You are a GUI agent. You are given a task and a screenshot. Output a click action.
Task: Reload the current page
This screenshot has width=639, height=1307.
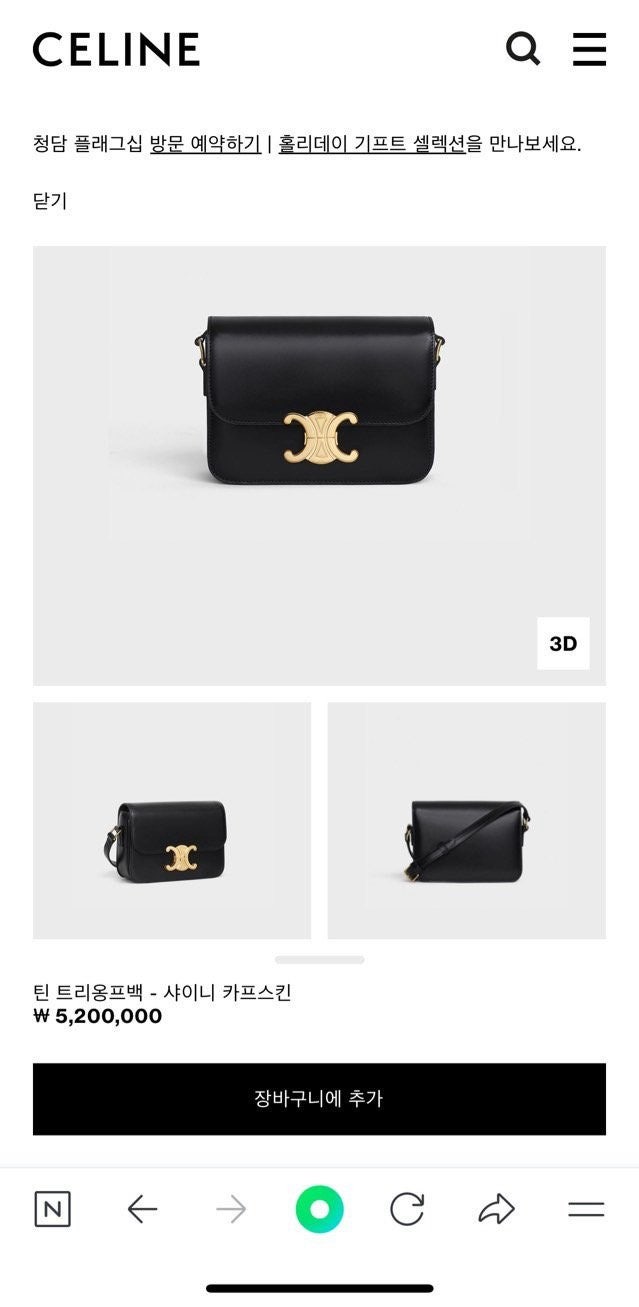(x=407, y=1209)
